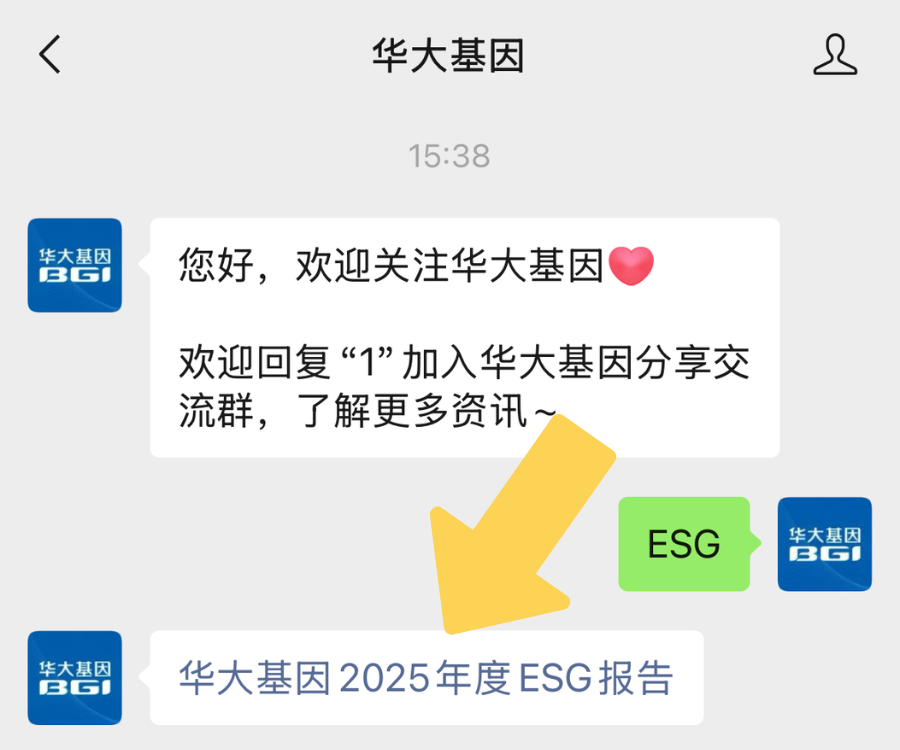Viewport: 900px width, 750px height.
Task: Tap the avatar beside the ESG报告 link message
Action: (x=75, y=677)
